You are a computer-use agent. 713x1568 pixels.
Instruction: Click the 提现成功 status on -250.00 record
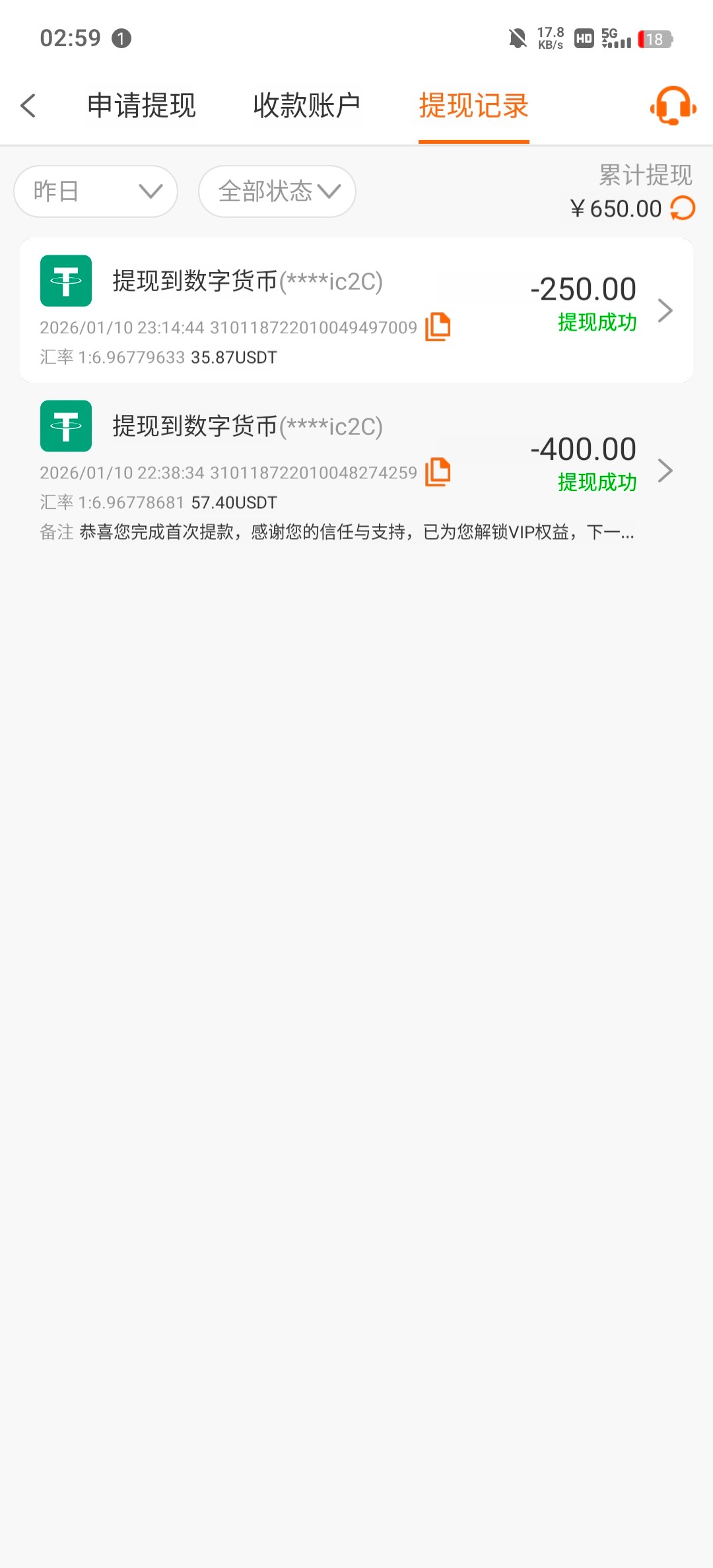(x=595, y=323)
